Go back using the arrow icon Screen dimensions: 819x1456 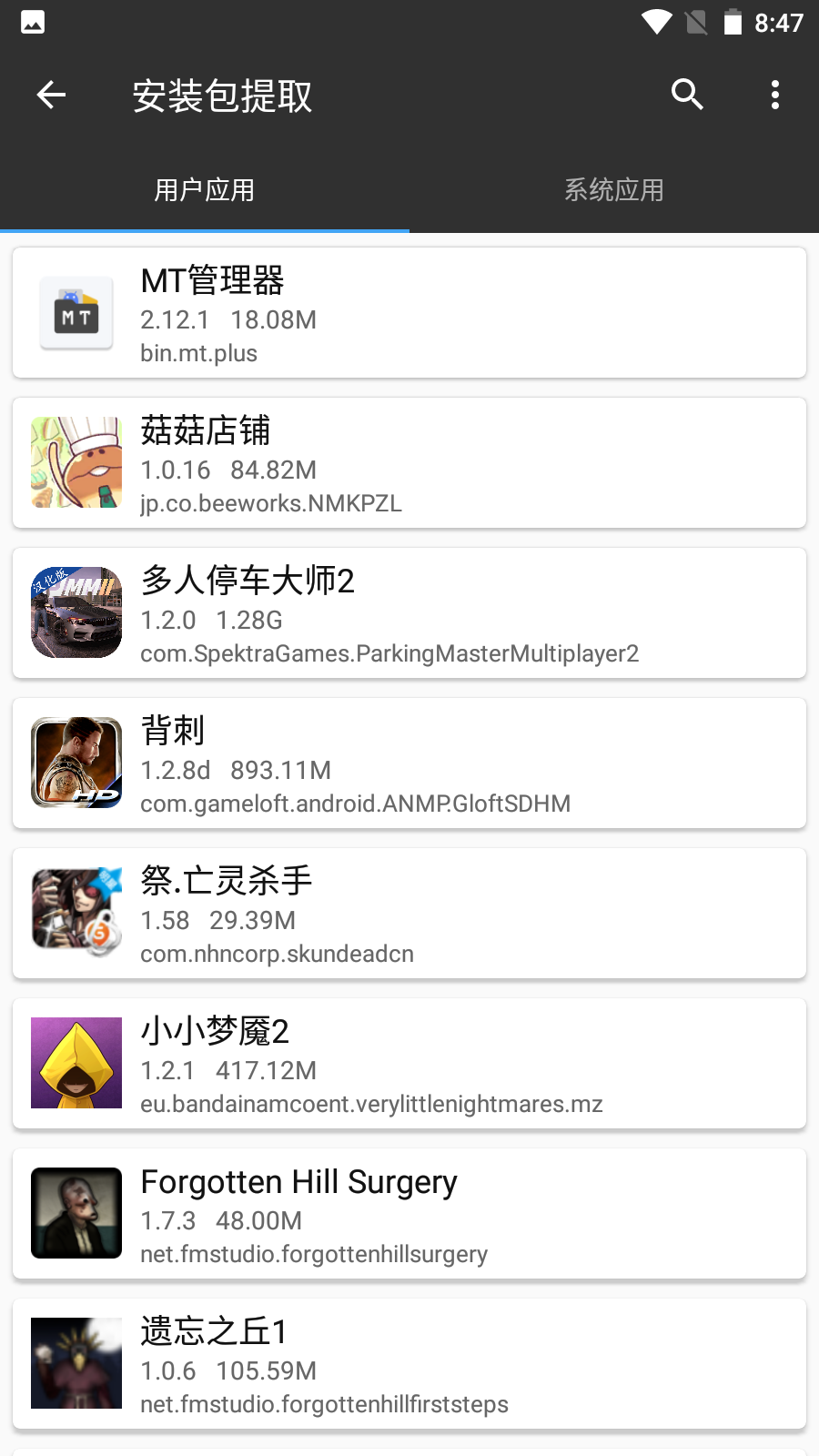(51, 95)
